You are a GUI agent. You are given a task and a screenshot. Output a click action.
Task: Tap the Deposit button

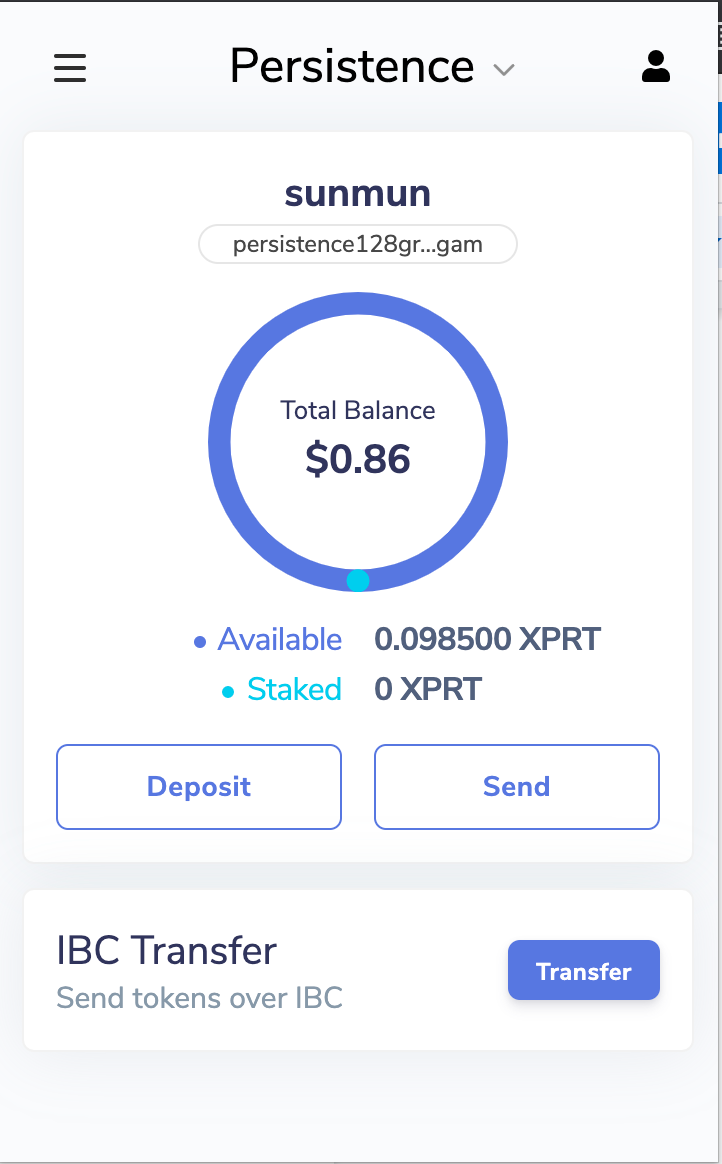(199, 787)
